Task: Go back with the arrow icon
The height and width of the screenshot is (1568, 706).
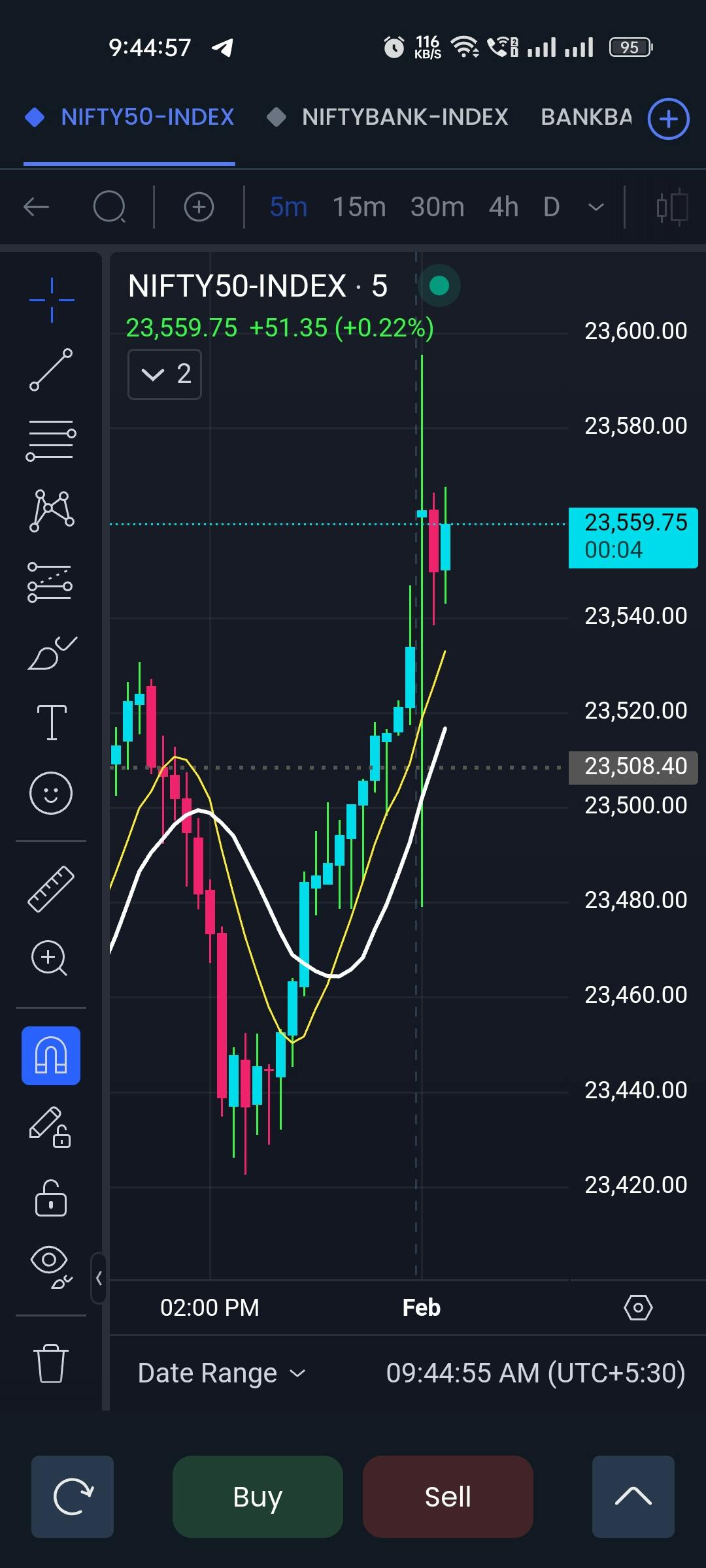Action: (37, 207)
